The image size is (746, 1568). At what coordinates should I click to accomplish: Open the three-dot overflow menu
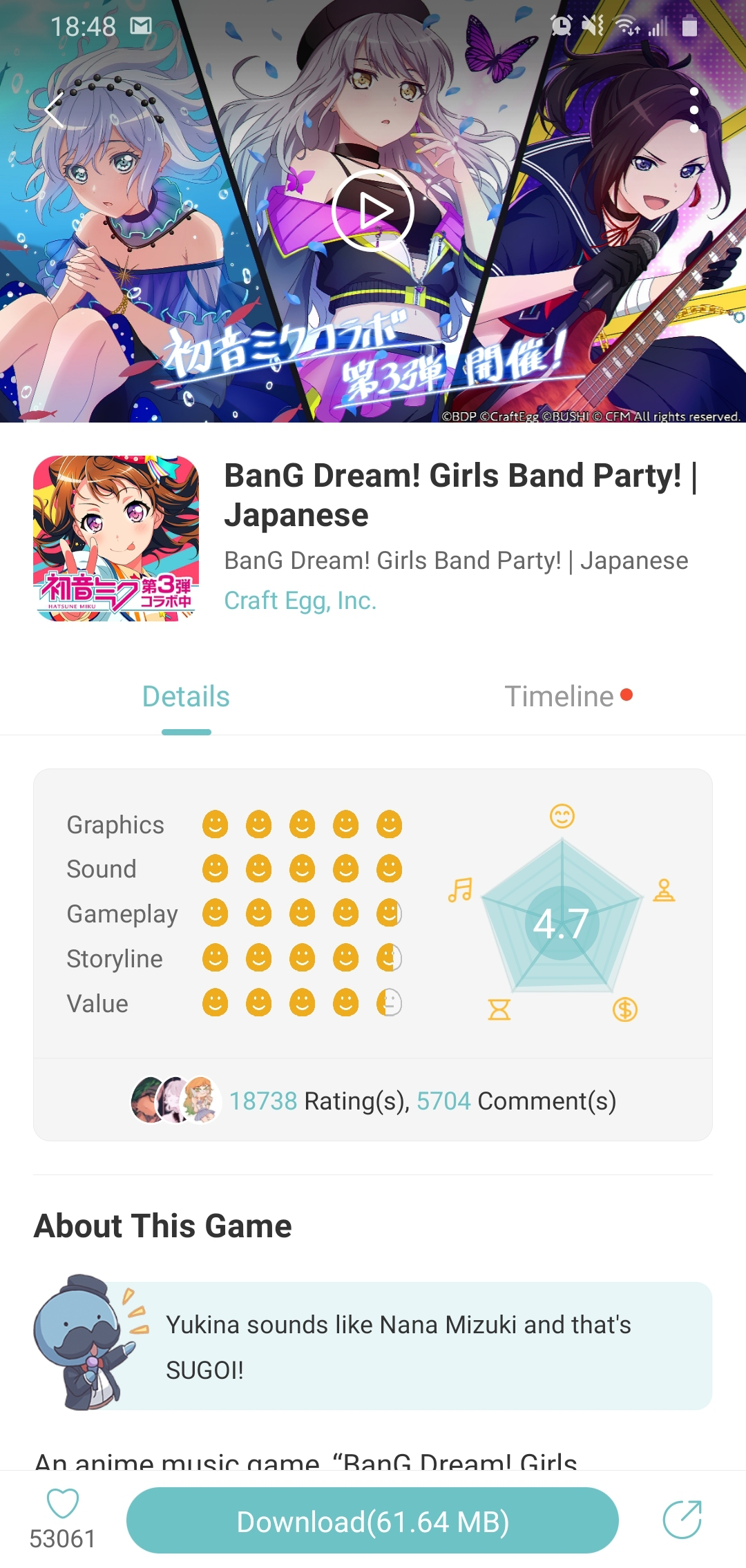pyautogui.click(x=694, y=110)
